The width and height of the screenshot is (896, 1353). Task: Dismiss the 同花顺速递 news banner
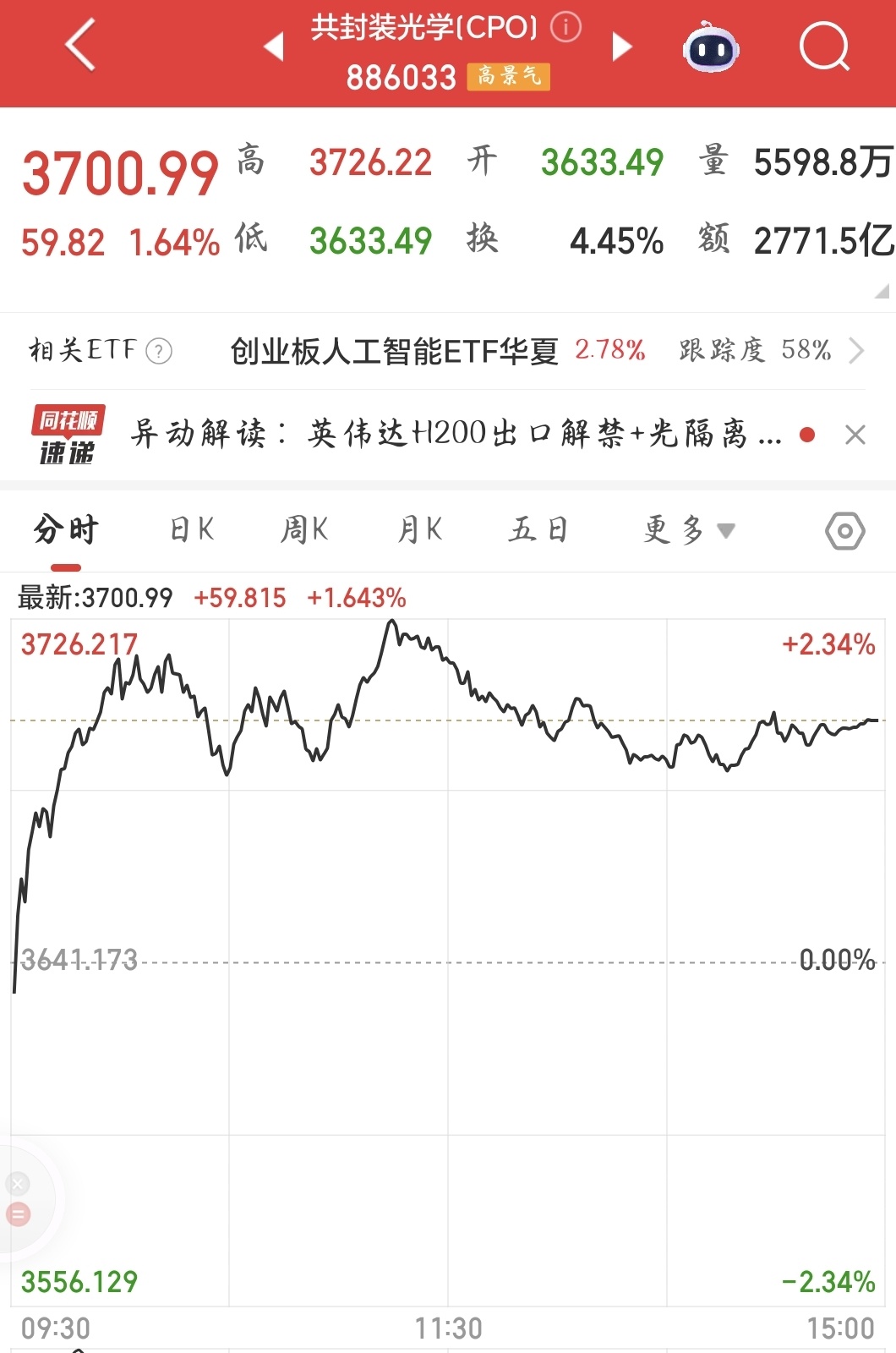(x=855, y=435)
